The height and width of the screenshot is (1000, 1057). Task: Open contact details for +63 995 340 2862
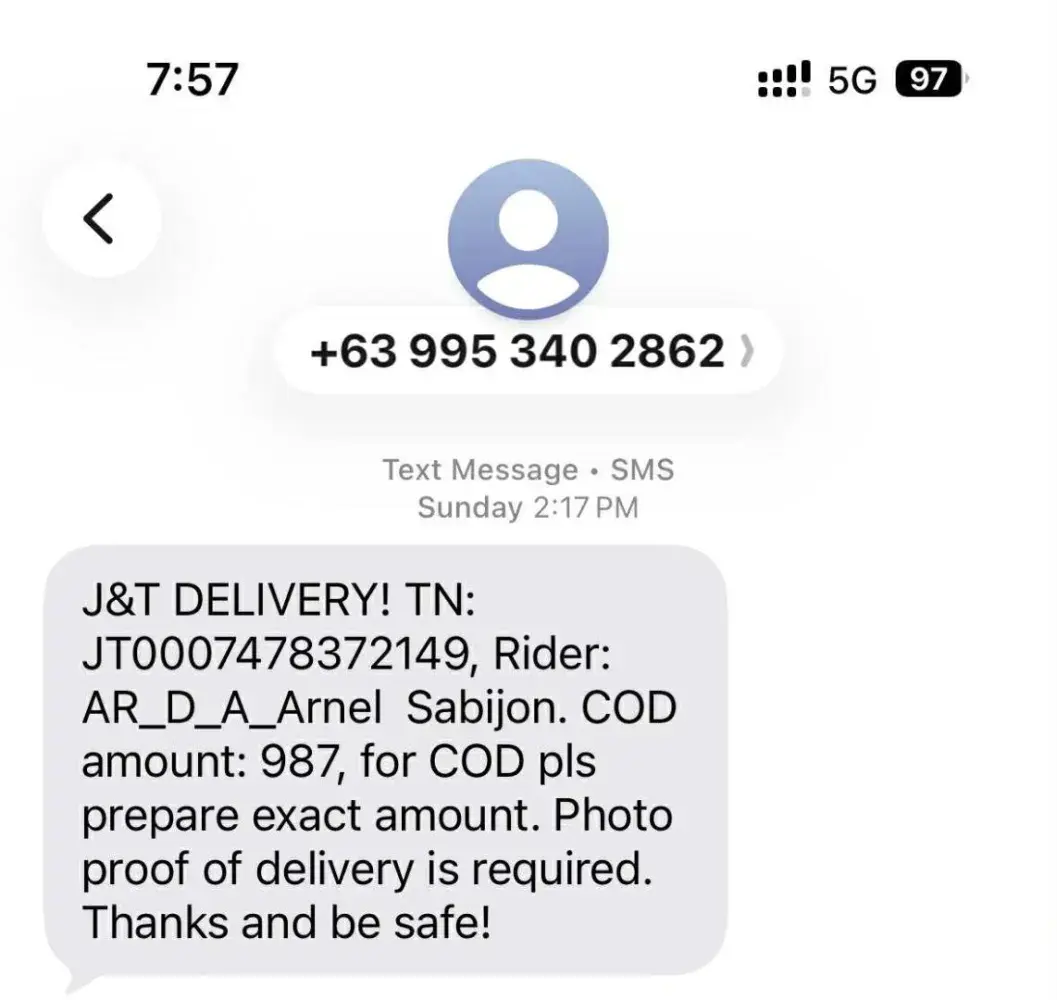click(x=528, y=351)
